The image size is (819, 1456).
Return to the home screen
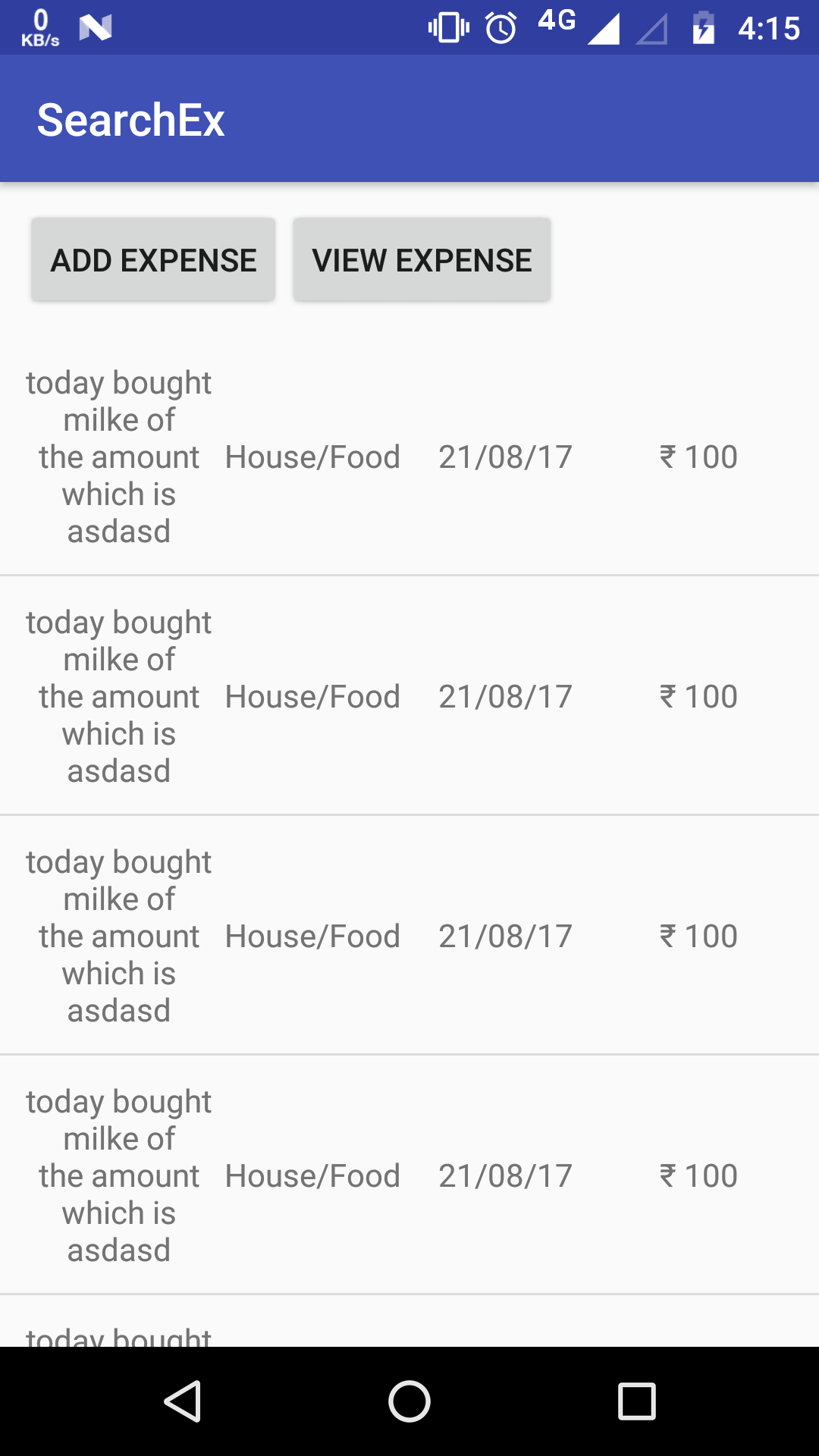point(409,1401)
